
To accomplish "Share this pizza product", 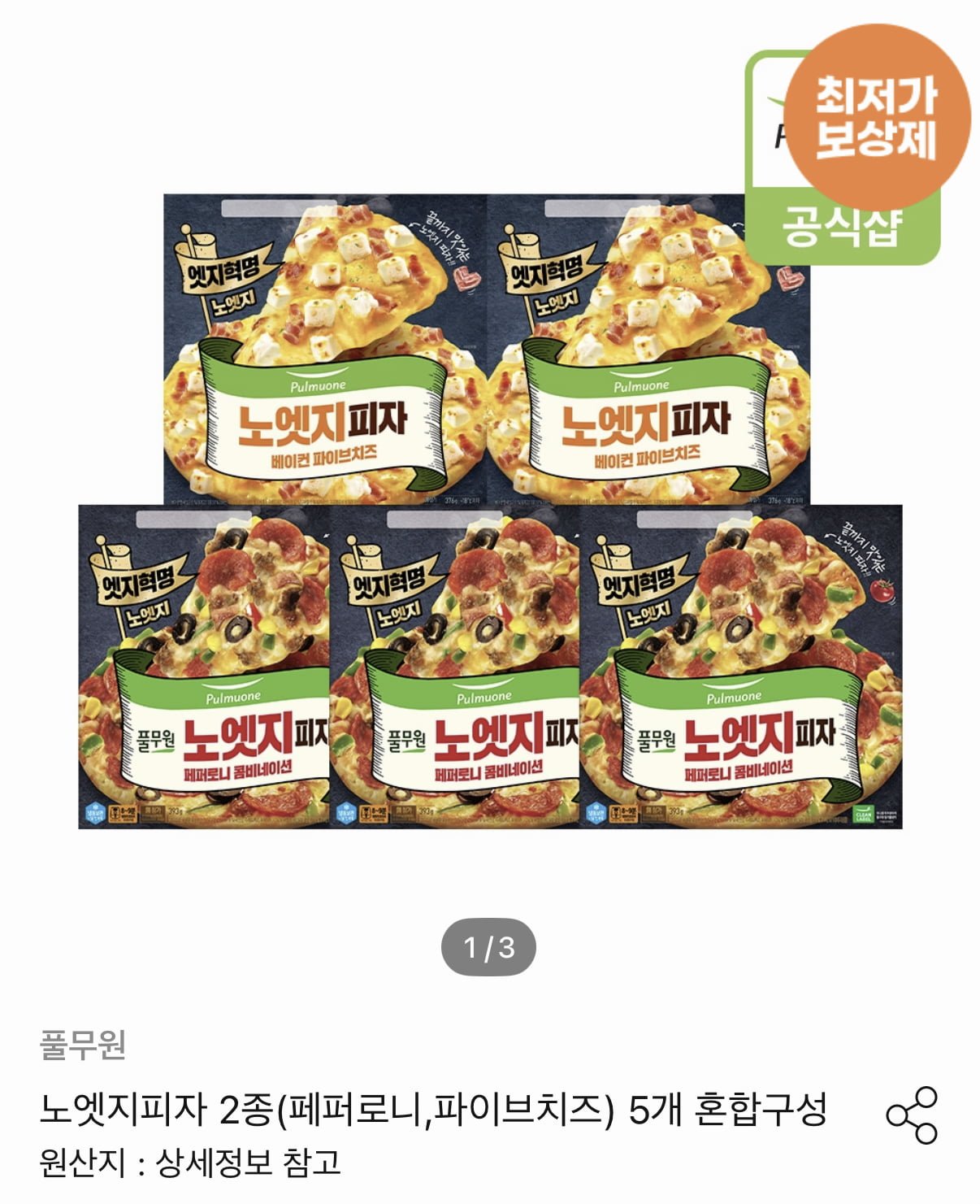I will coord(911,1114).
